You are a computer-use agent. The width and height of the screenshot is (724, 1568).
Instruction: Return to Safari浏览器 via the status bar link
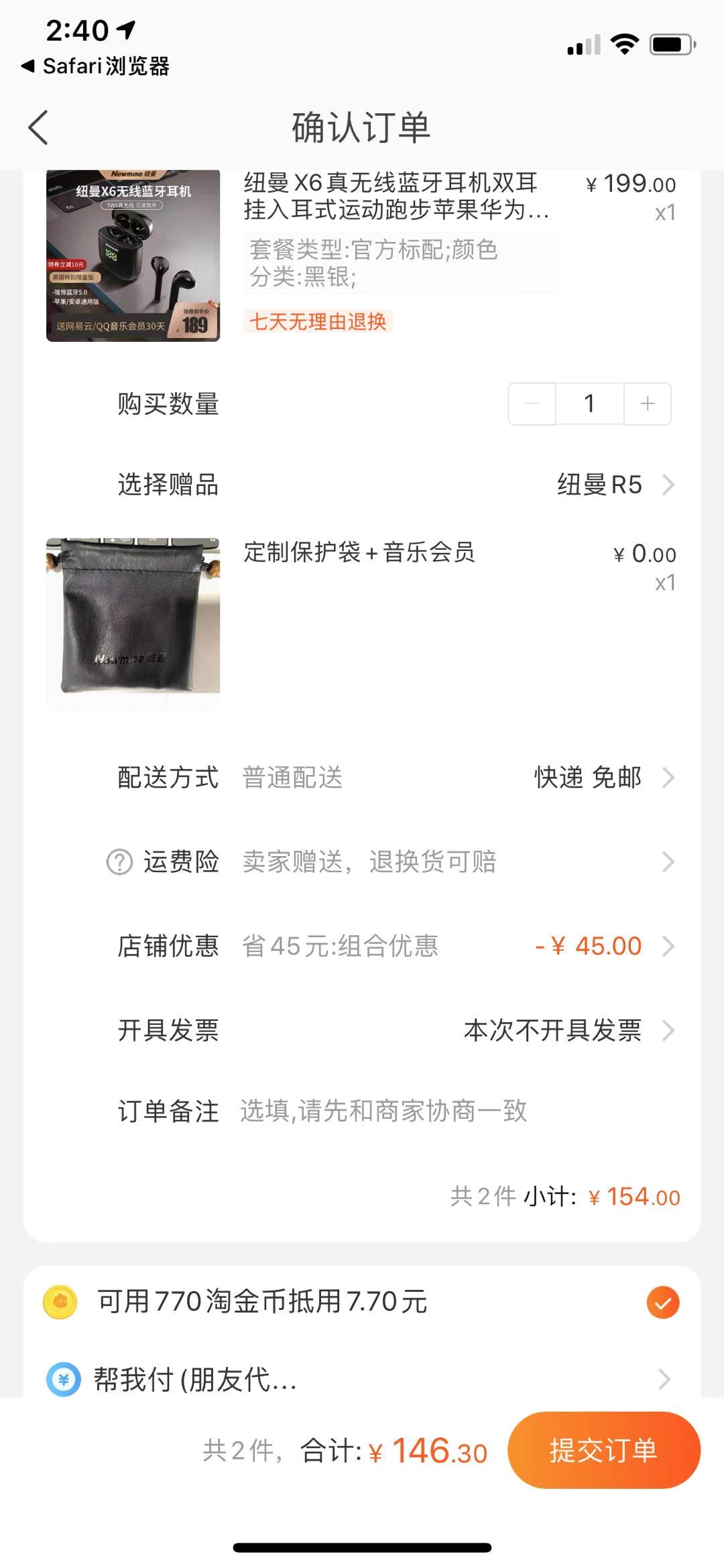(x=96, y=66)
